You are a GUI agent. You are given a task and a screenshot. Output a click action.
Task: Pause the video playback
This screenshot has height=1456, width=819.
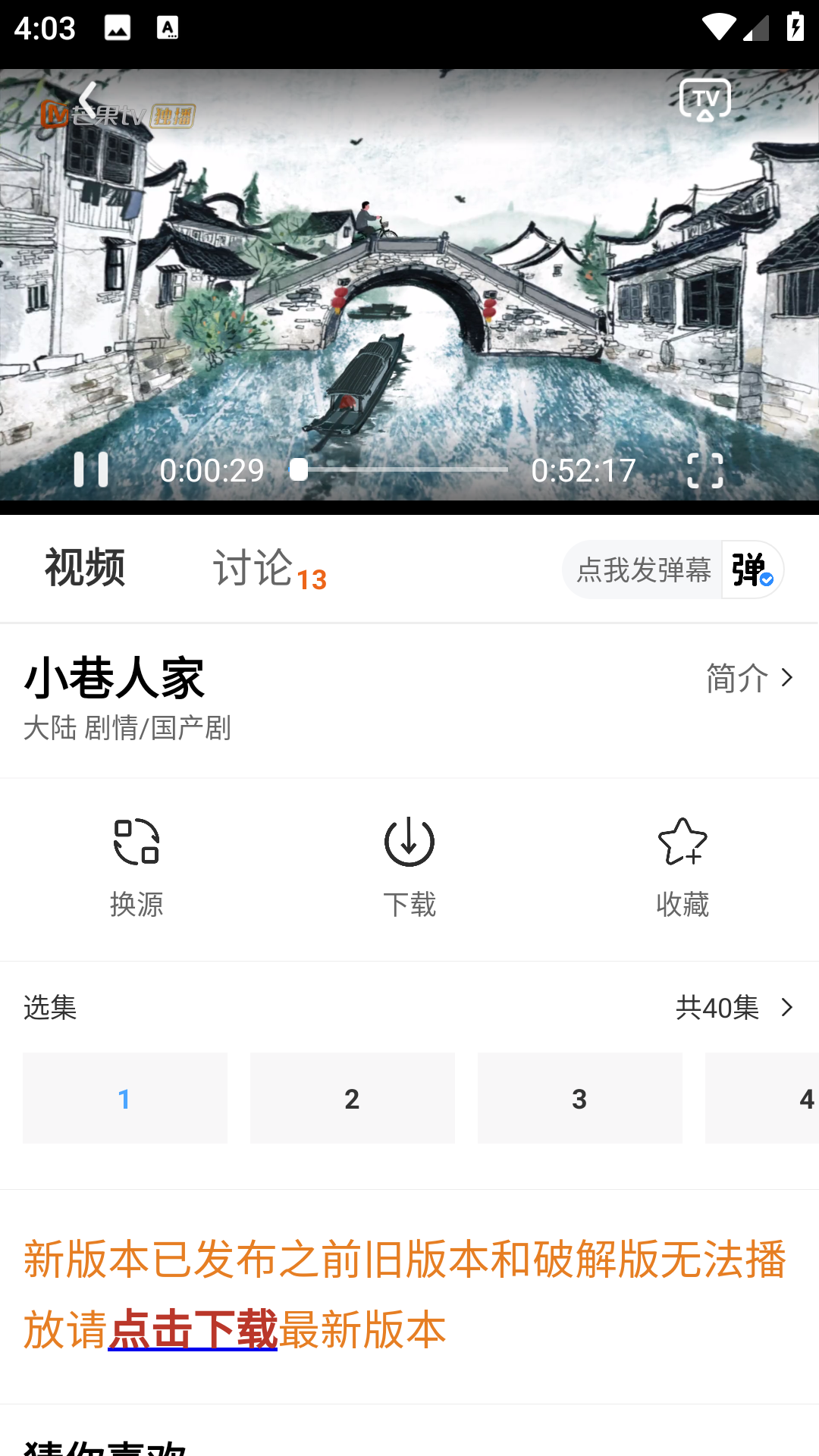click(91, 470)
